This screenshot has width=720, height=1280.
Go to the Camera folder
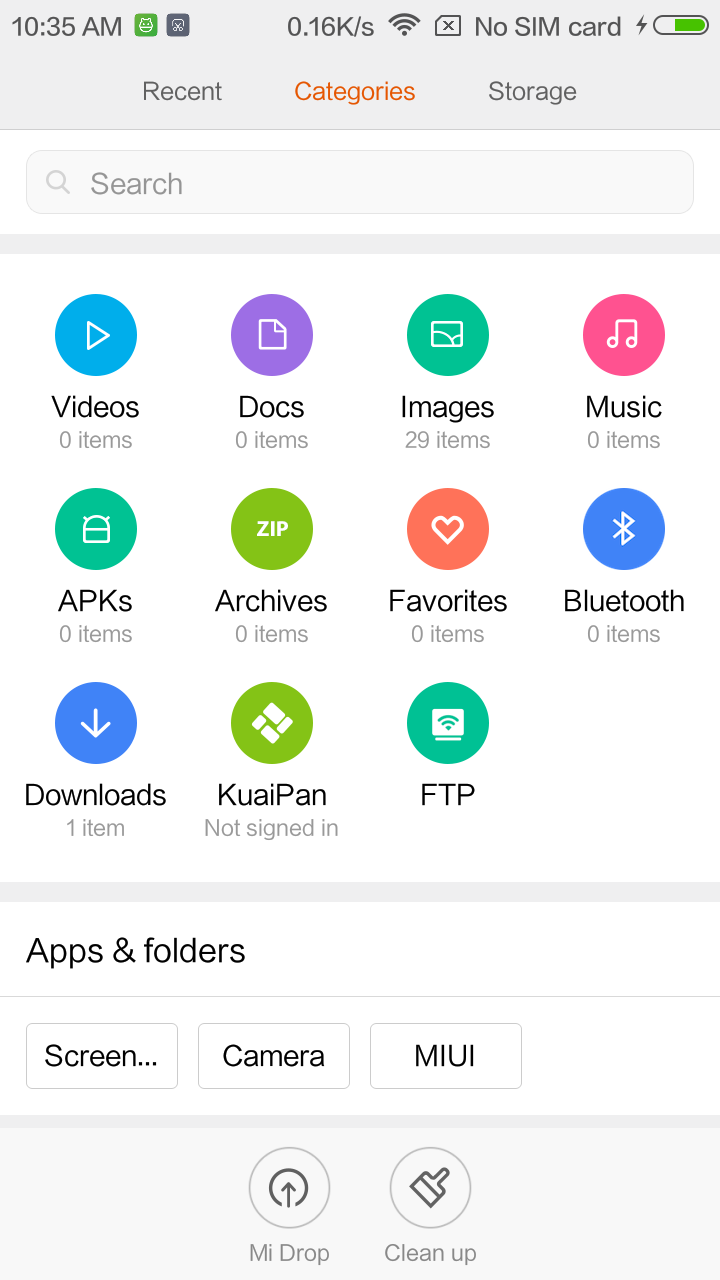(x=274, y=1056)
